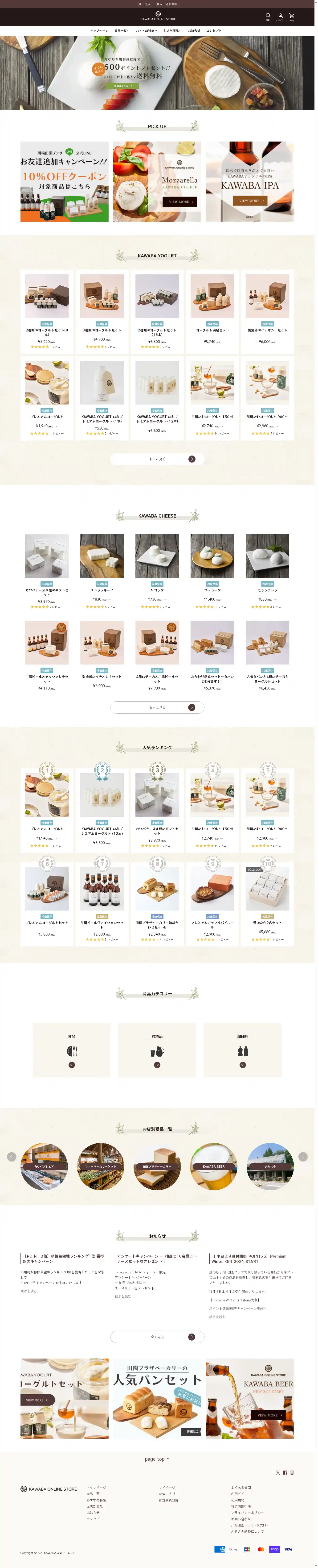Tap 全て見る under the news list
This screenshot has height=1568, width=318.
pyautogui.click(x=158, y=1337)
